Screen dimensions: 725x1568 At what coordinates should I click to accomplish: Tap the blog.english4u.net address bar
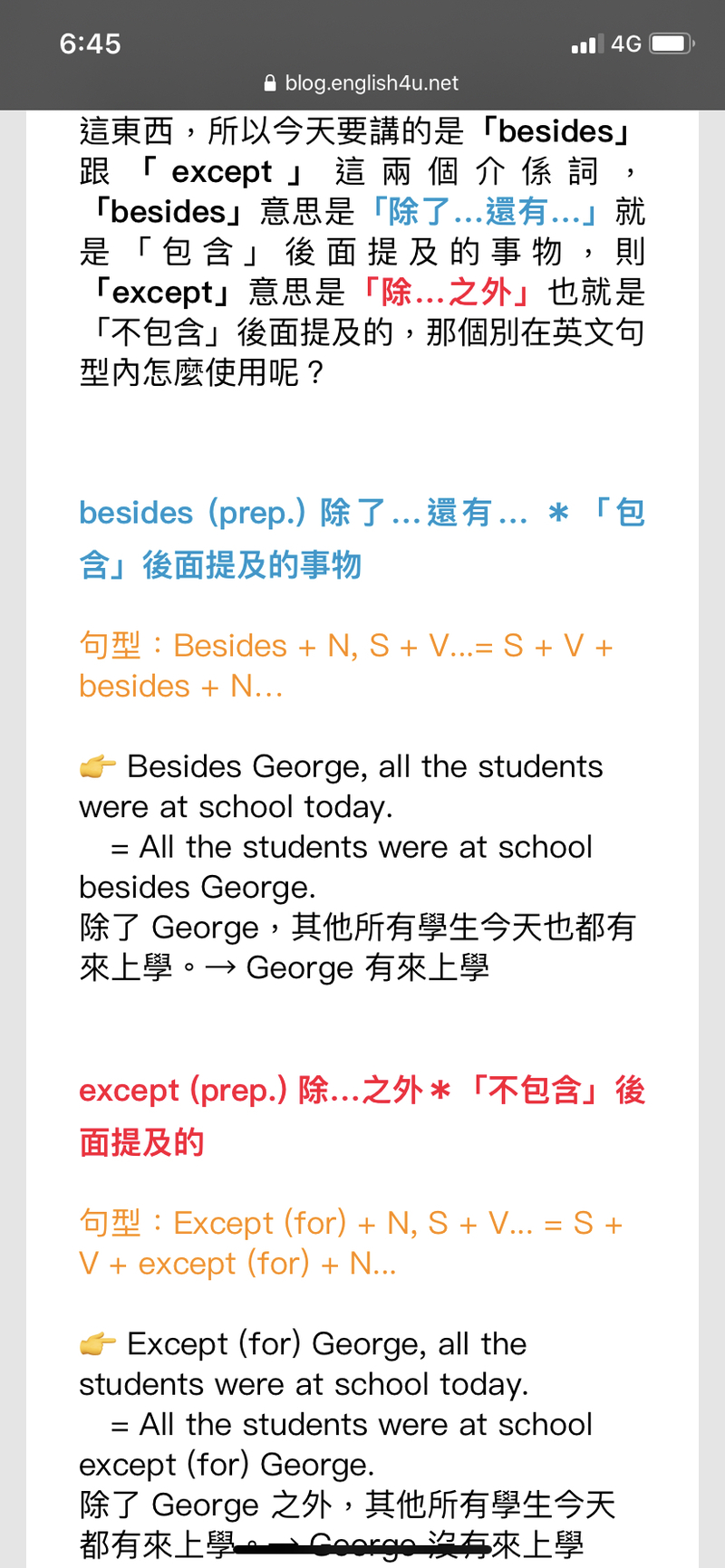click(x=362, y=83)
